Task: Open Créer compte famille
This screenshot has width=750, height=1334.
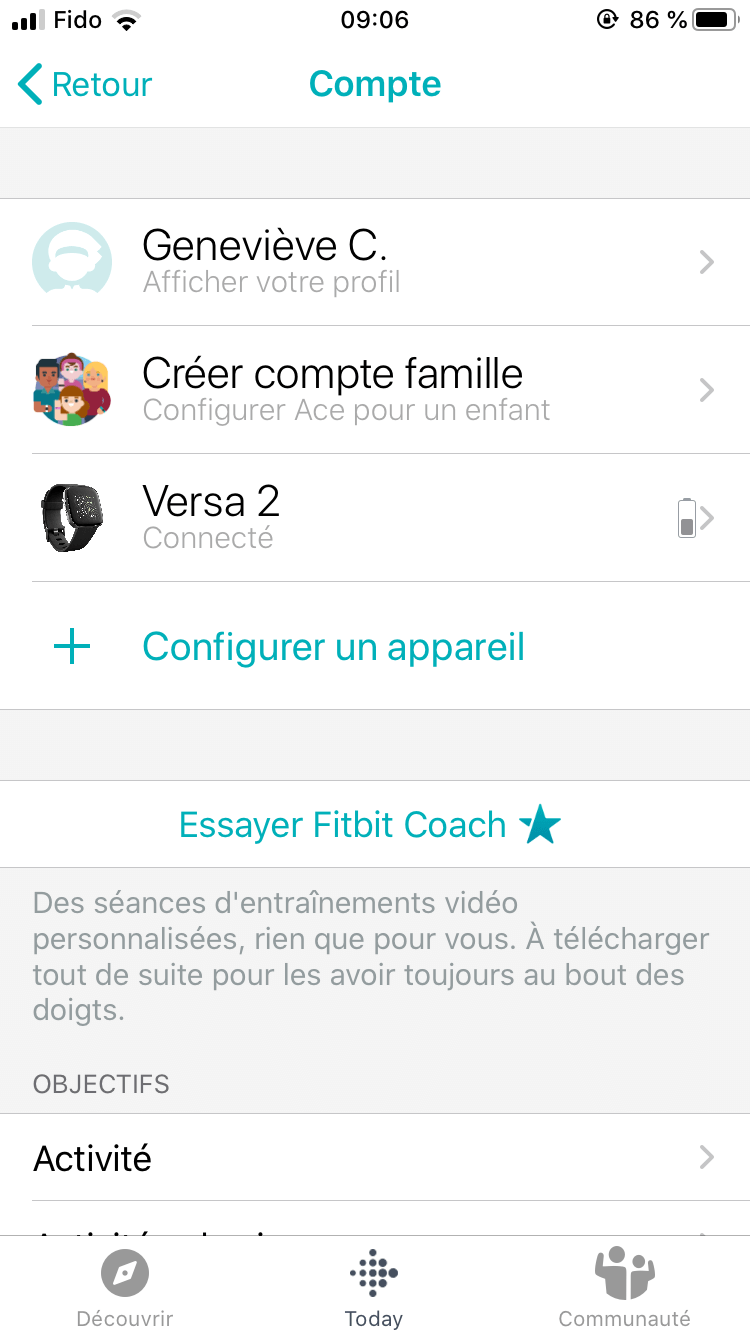Action: pos(375,389)
